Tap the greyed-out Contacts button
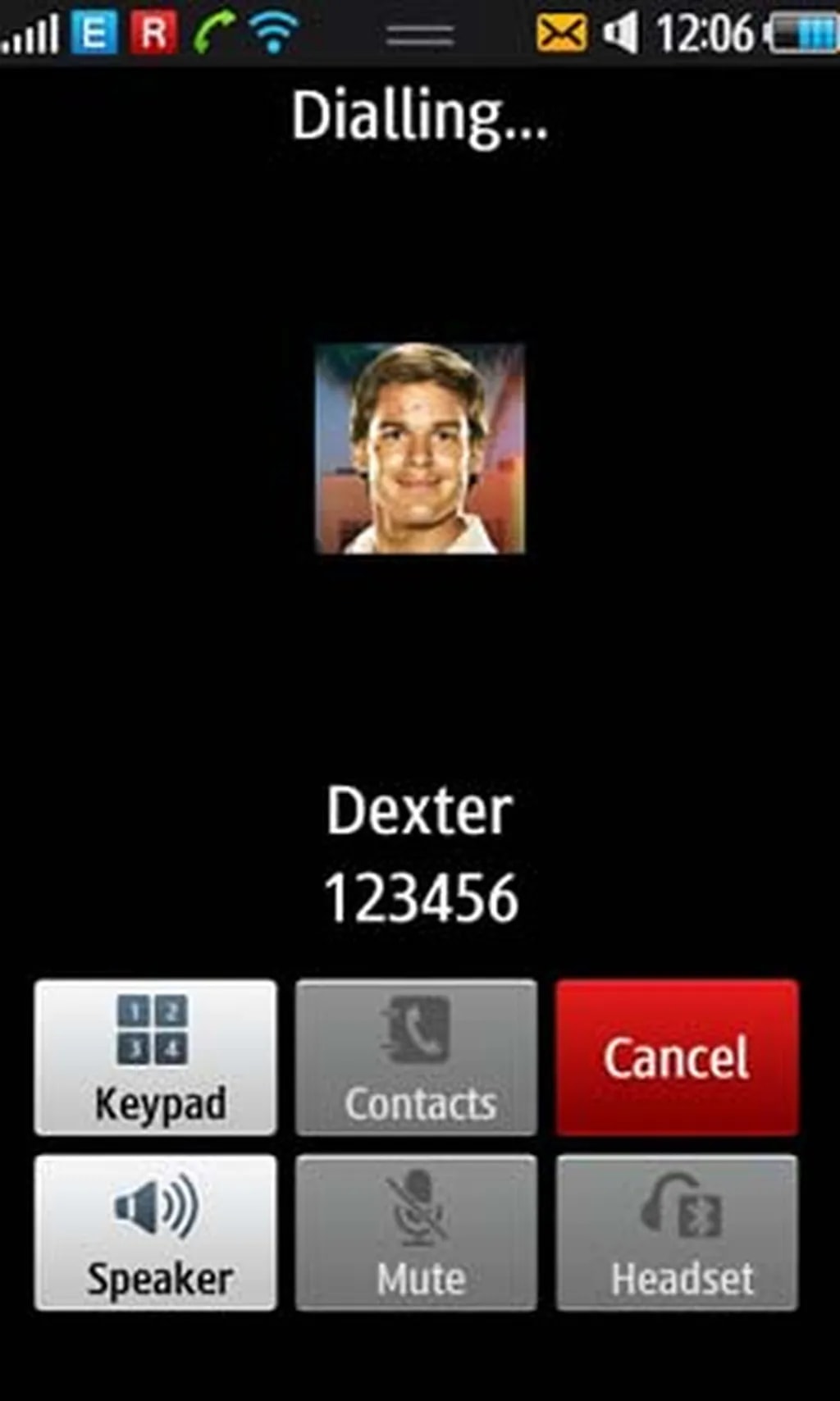 pos(417,1058)
